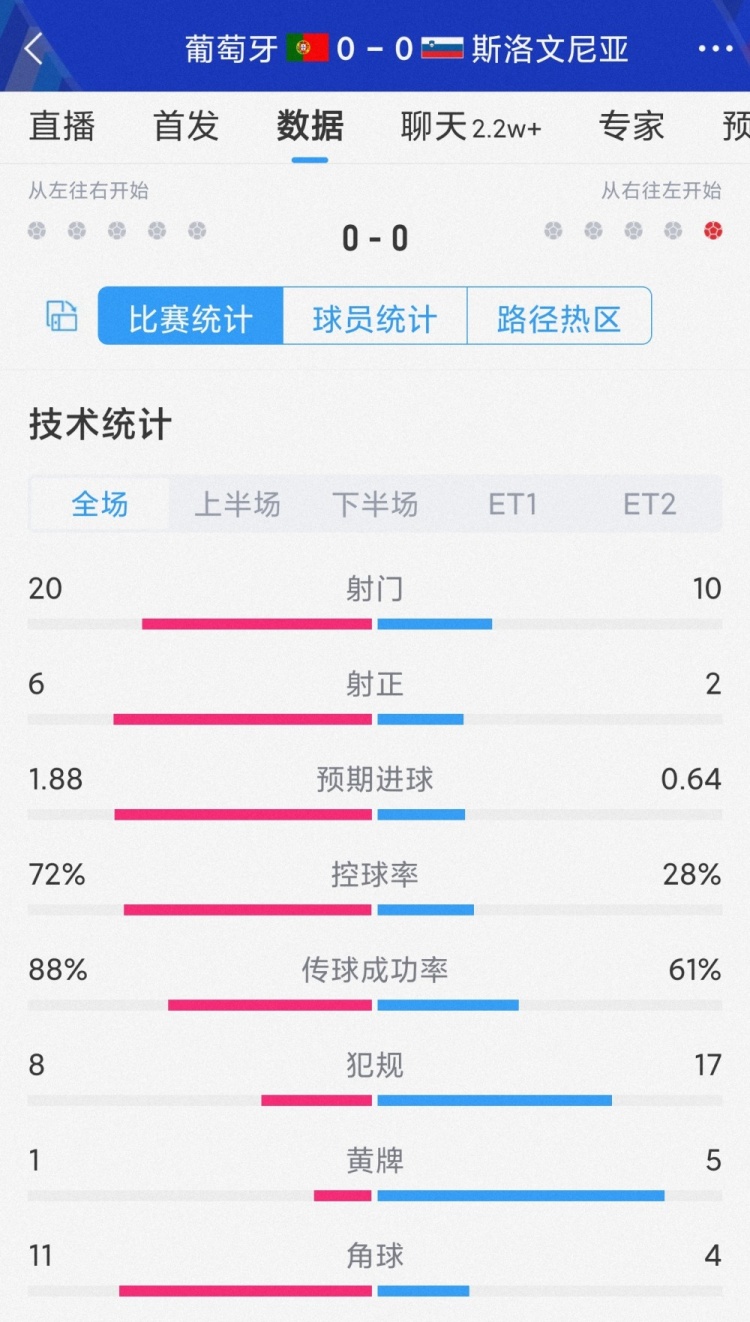Tap the first gray football icon on the left

(x=37, y=230)
